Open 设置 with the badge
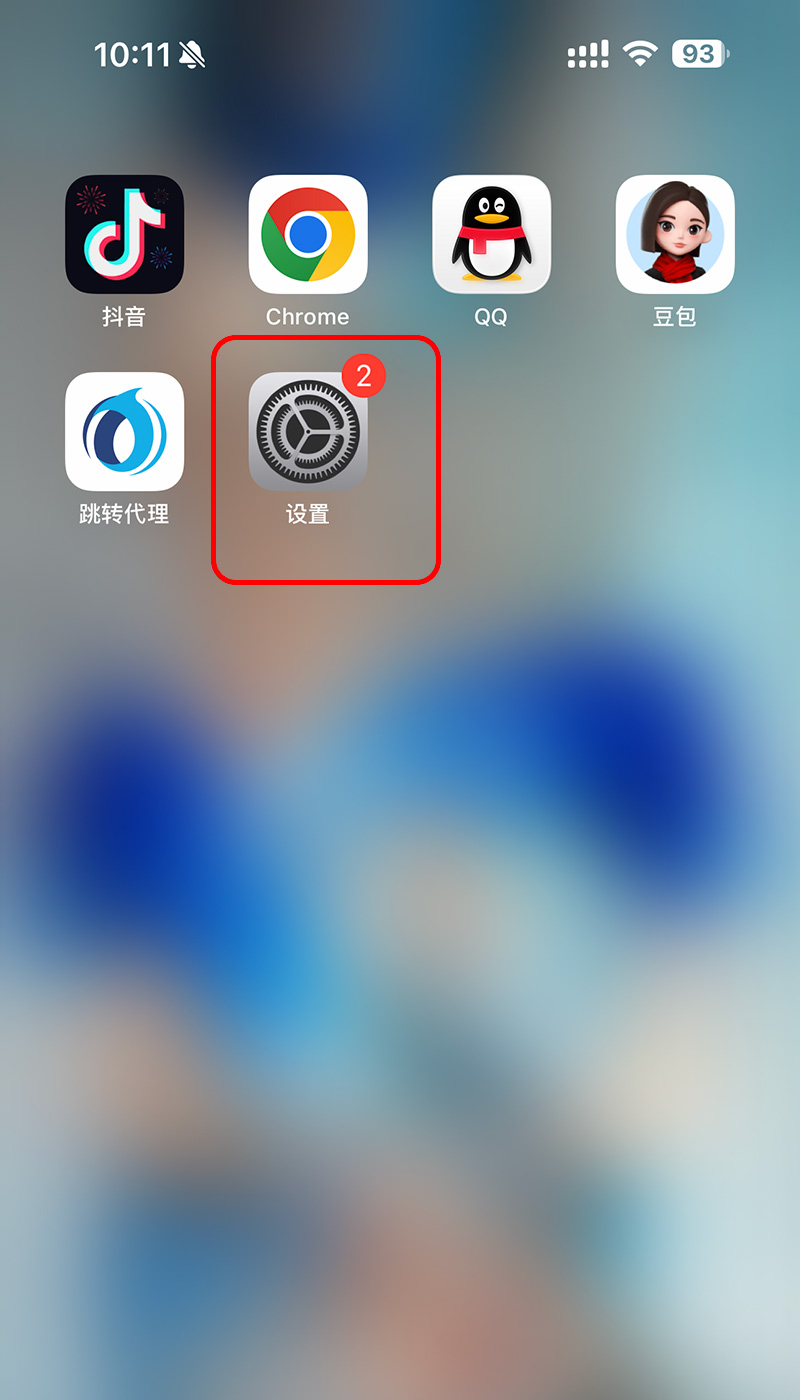This screenshot has height=1400, width=800. [x=308, y=432]
